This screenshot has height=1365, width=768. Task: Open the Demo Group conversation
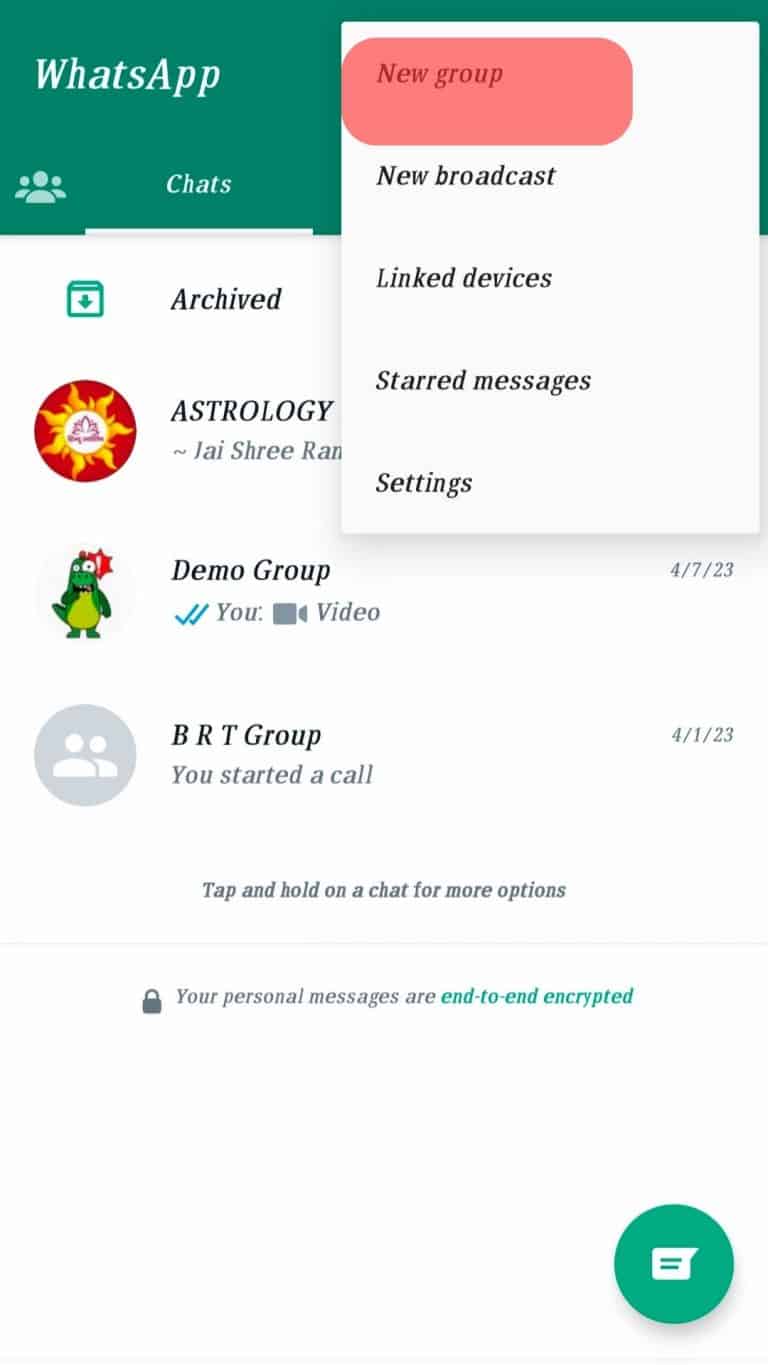pyautogui.click(x=250, y=590)
